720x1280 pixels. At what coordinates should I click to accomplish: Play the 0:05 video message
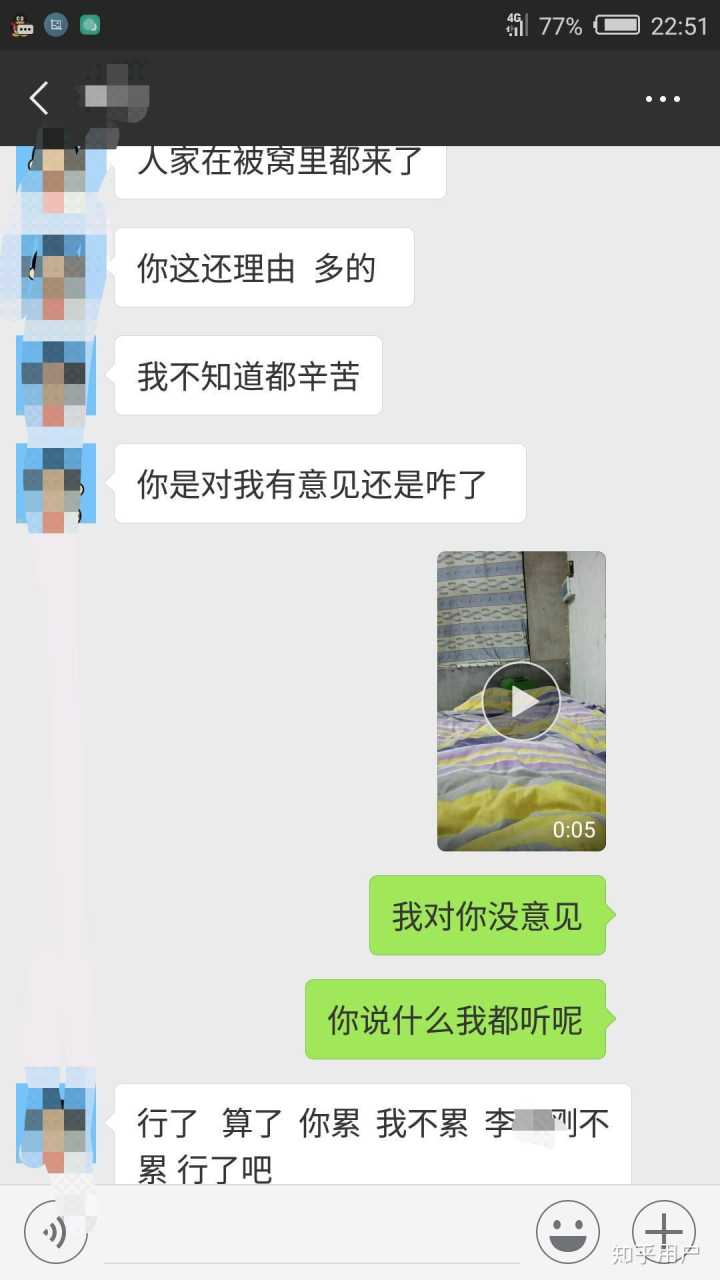(521, 701)
